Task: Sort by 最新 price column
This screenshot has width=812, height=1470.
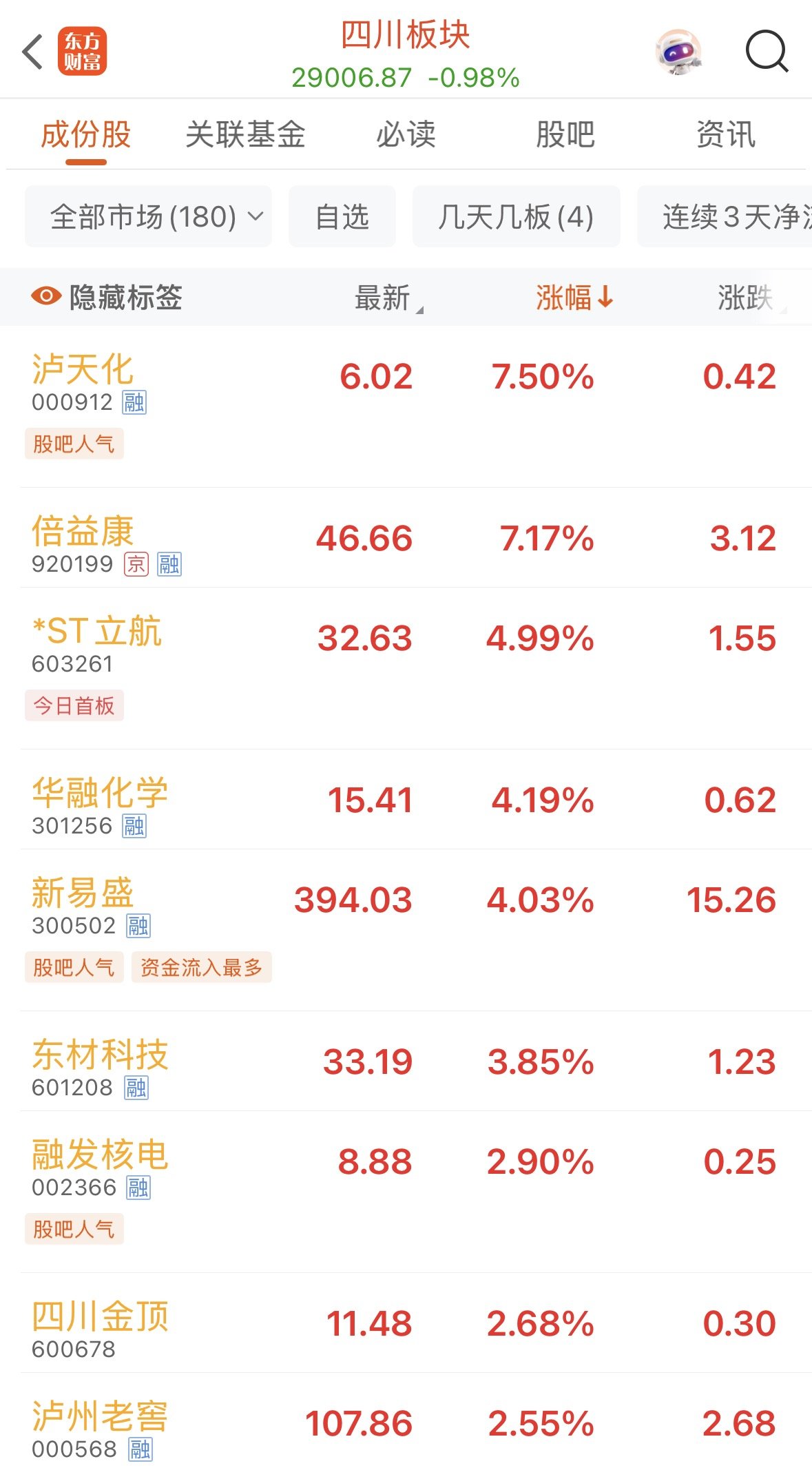Action: (383, 298)
